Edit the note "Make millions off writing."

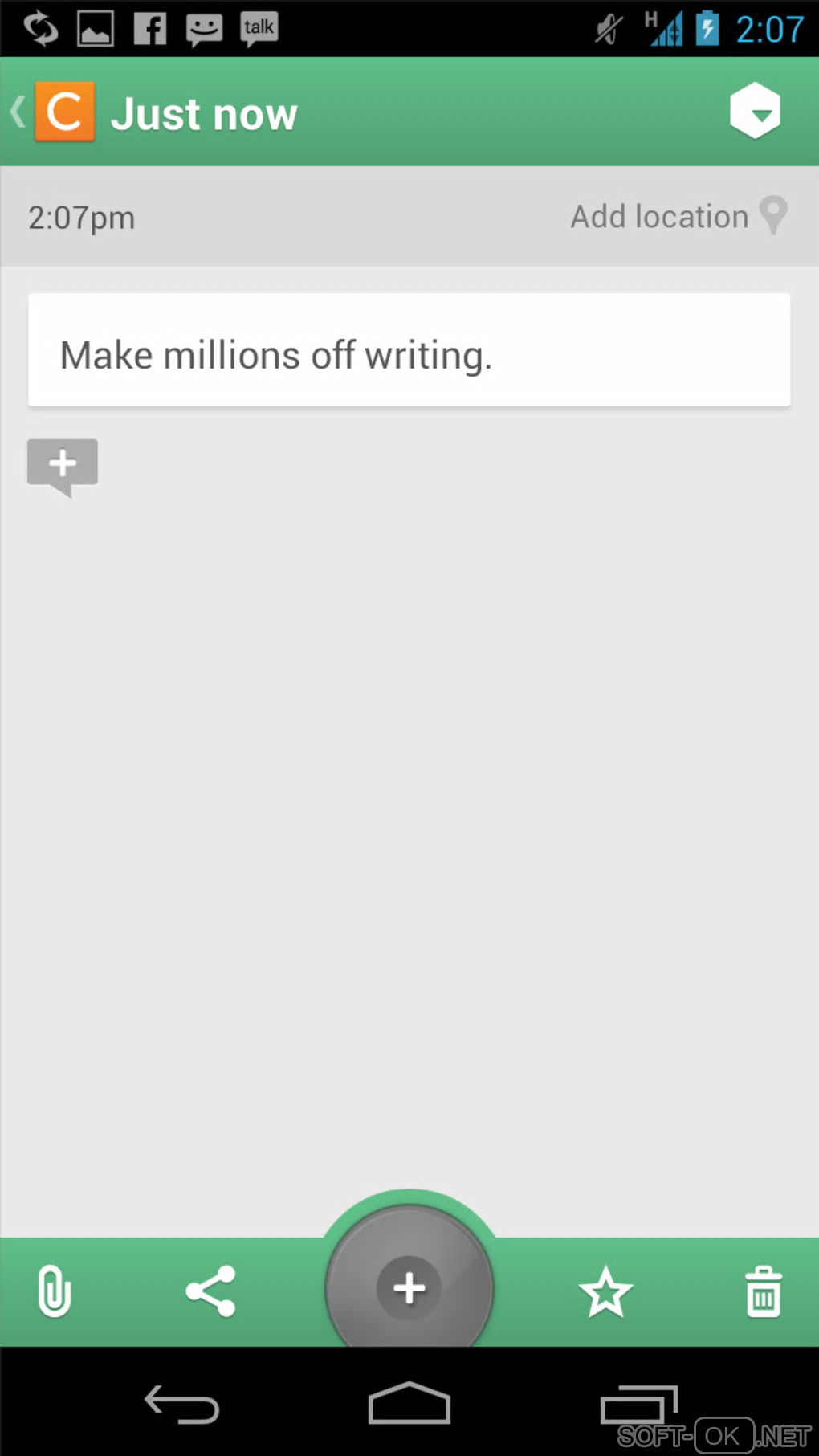pyautogui.click(x=409, y=350)
